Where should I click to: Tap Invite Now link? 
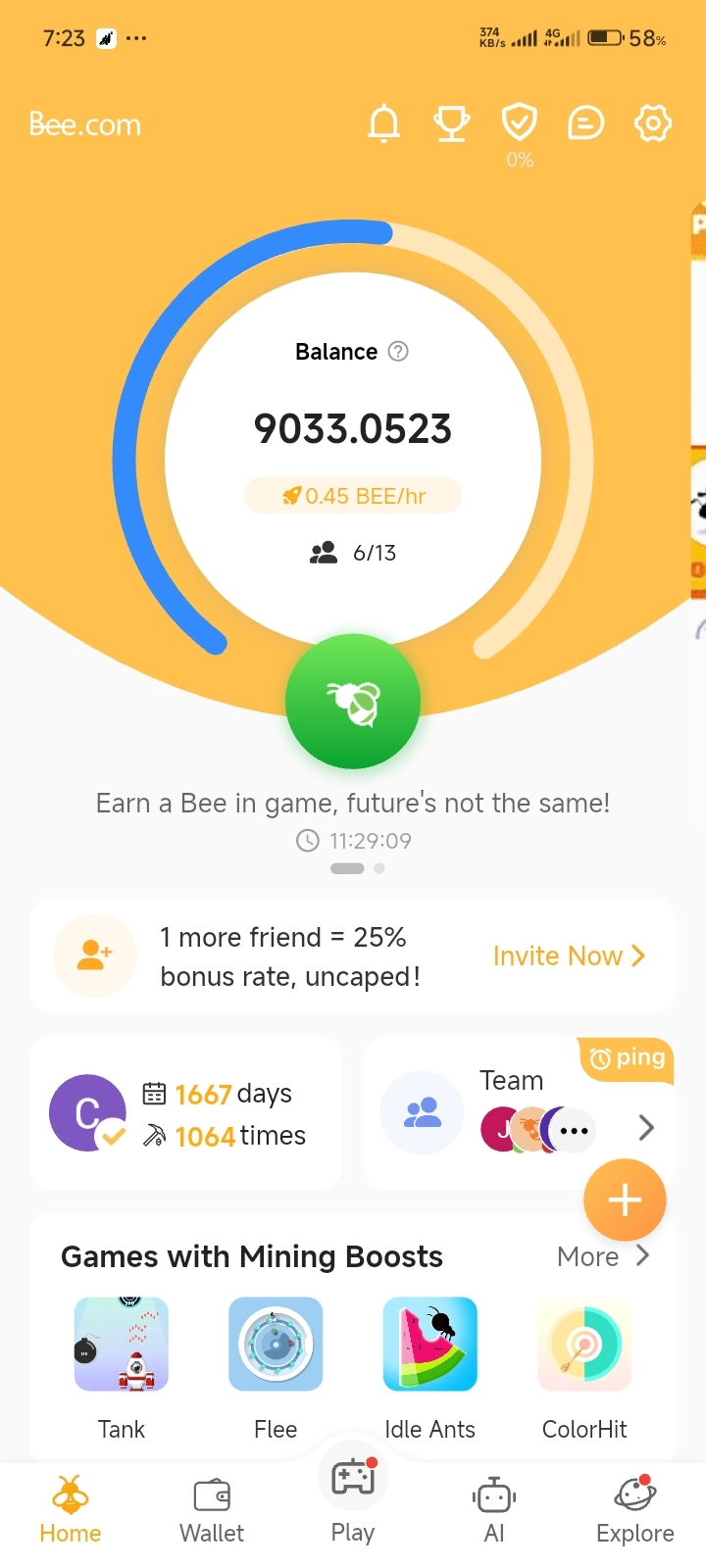[x=569, y=955]
